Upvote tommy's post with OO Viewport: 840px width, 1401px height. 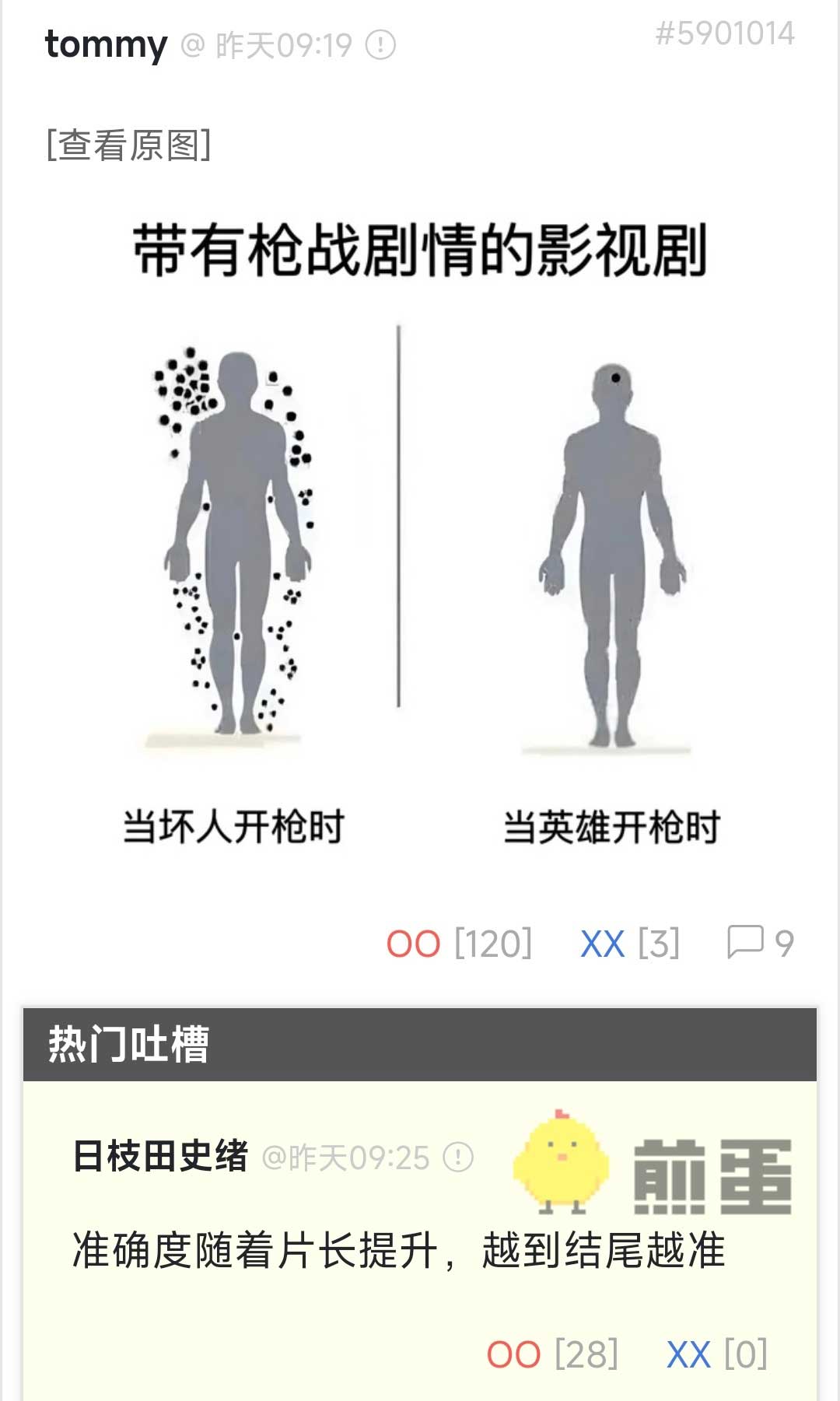click(415, 944)
